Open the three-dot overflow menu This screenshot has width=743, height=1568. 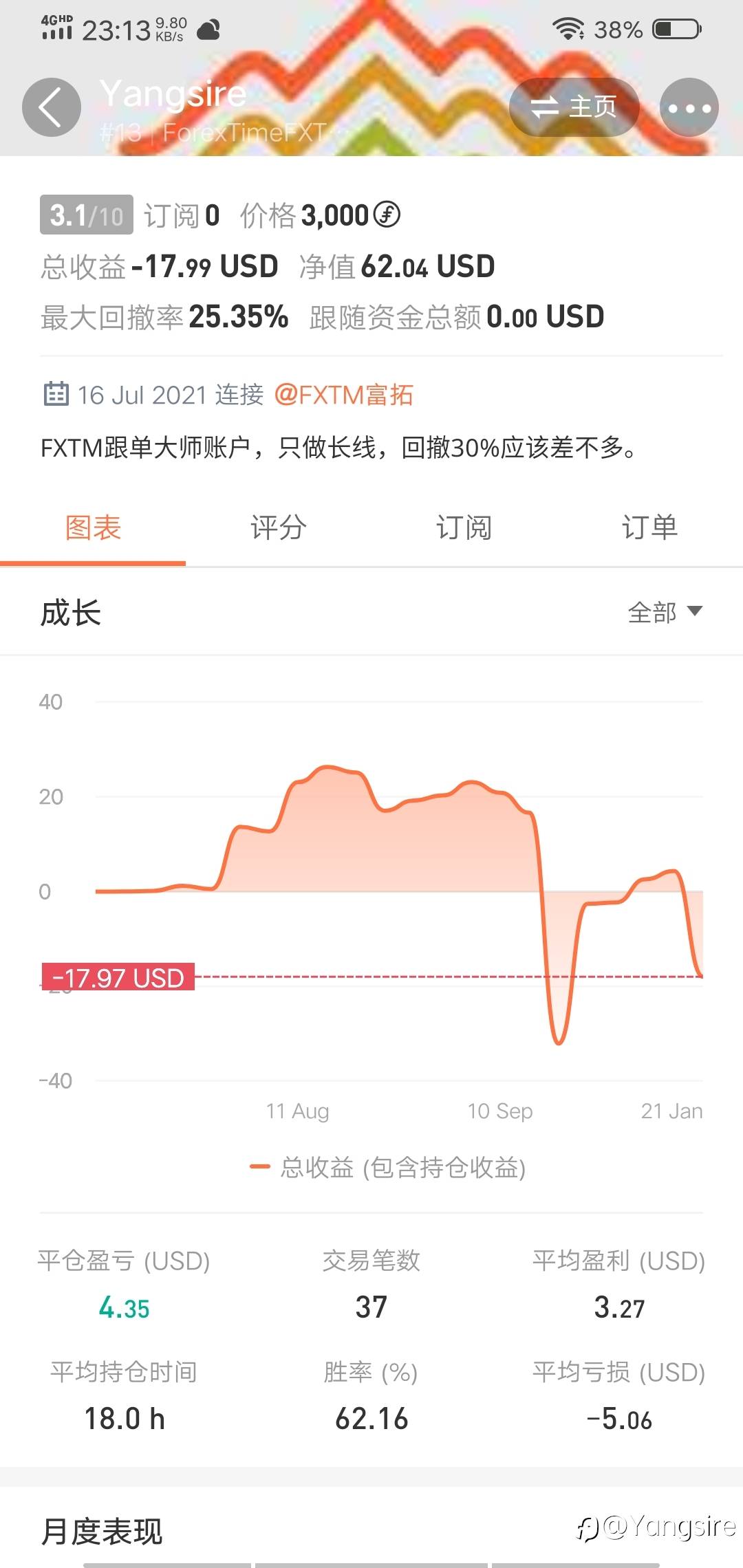pyautogui.click(x=689, y=107)
